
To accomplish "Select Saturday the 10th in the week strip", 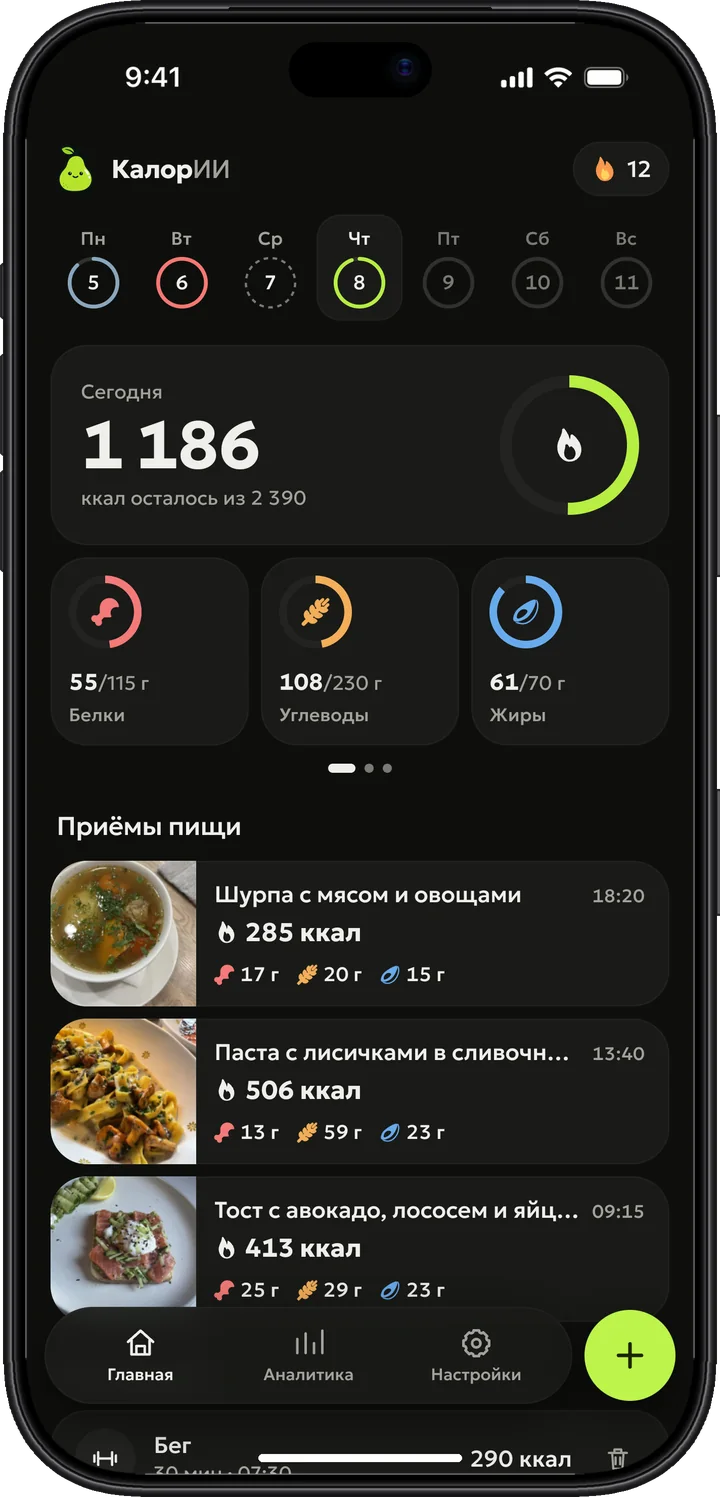I will click(537, 268).
